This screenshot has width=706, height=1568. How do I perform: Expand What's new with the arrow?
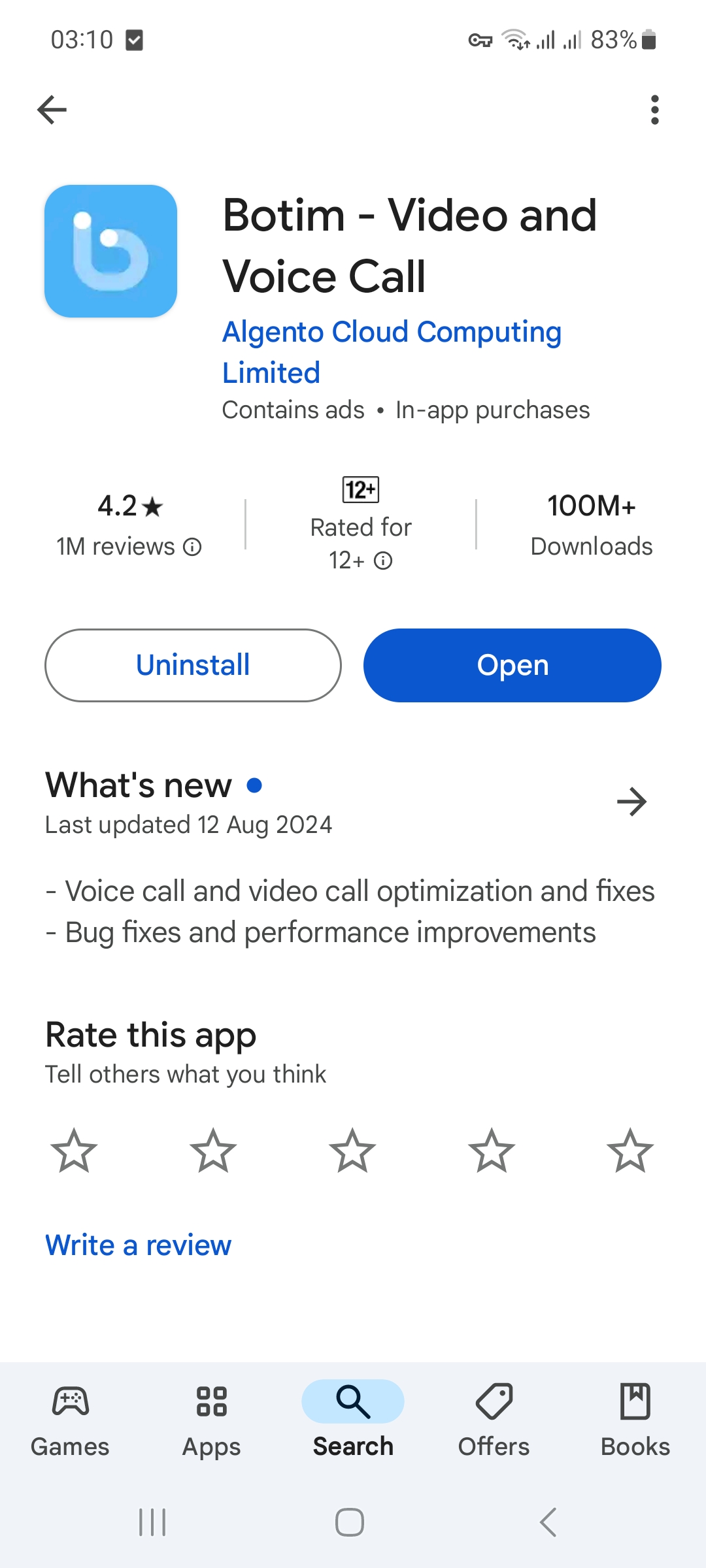point(631,802)
